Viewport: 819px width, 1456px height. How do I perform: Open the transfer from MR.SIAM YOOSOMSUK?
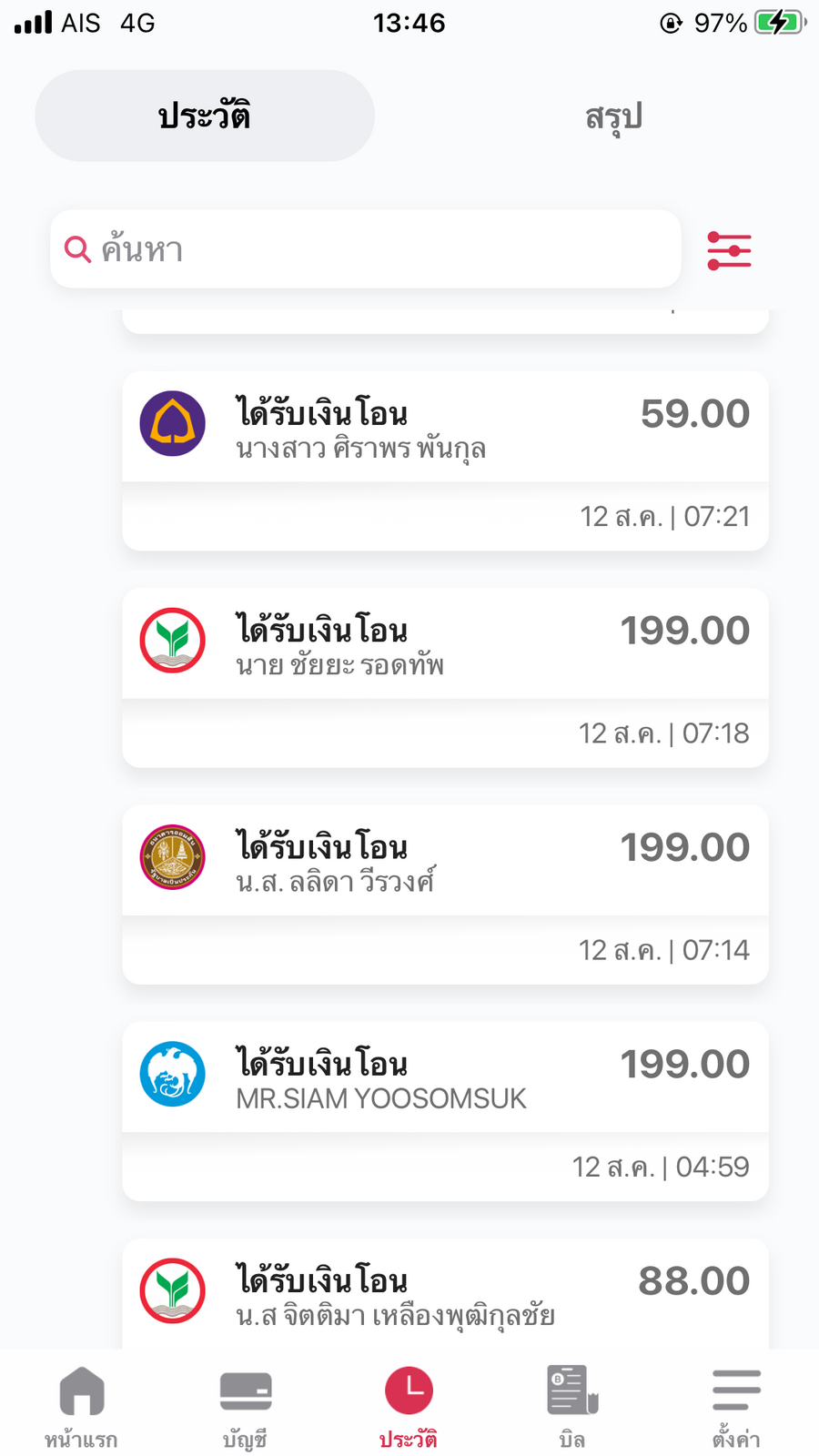pyautogui.click(x=445, y=1111)
